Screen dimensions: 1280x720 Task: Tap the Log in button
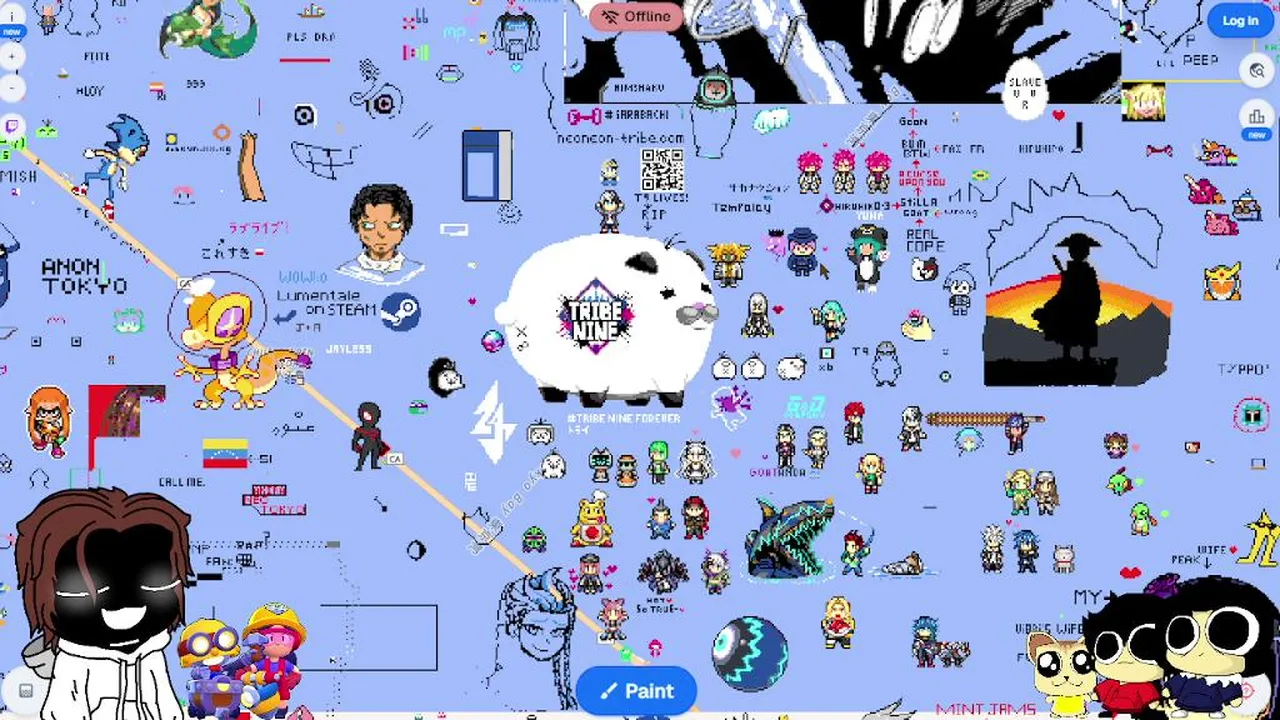[1240, 20]
